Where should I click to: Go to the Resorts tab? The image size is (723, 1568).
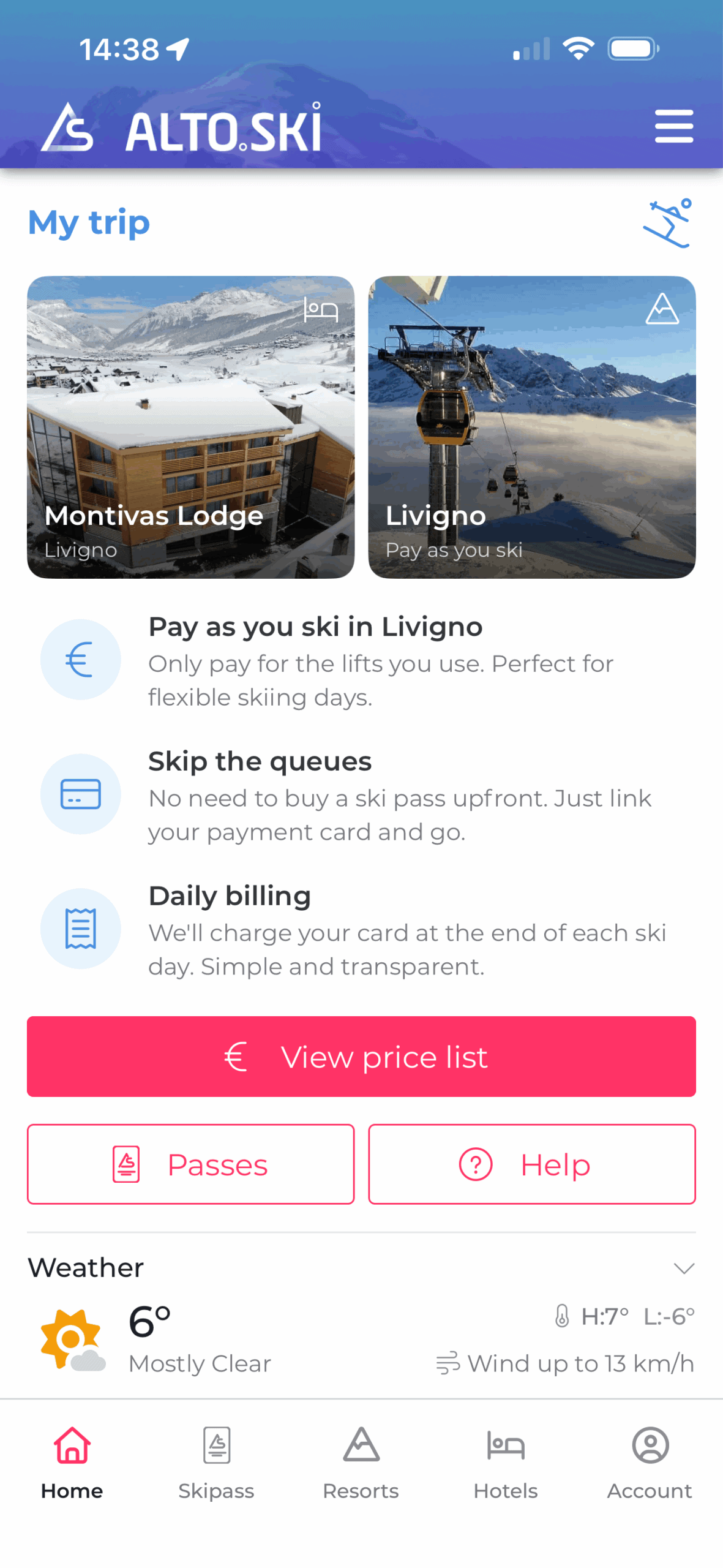(361, 1461)
